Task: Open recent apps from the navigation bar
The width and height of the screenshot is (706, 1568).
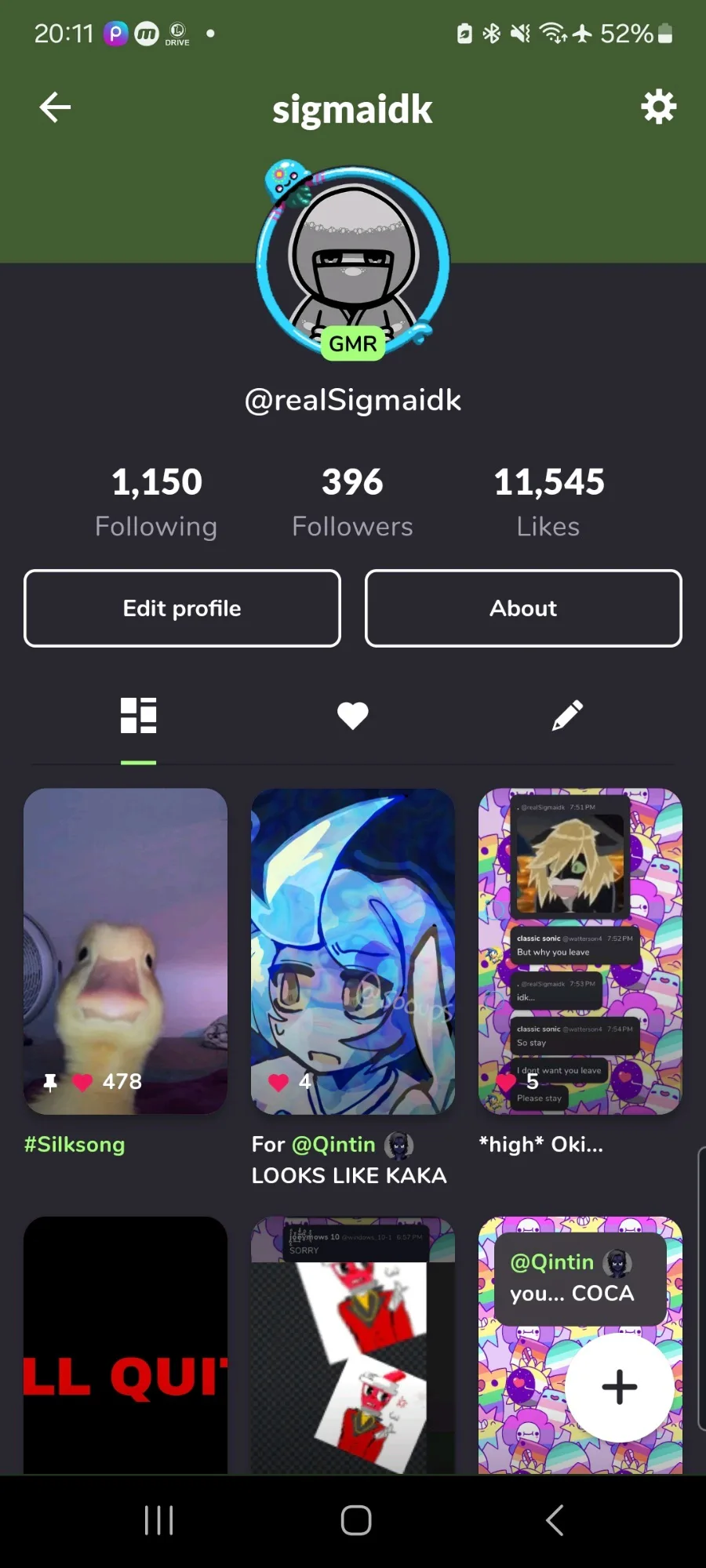Action: click(159, 1520)
